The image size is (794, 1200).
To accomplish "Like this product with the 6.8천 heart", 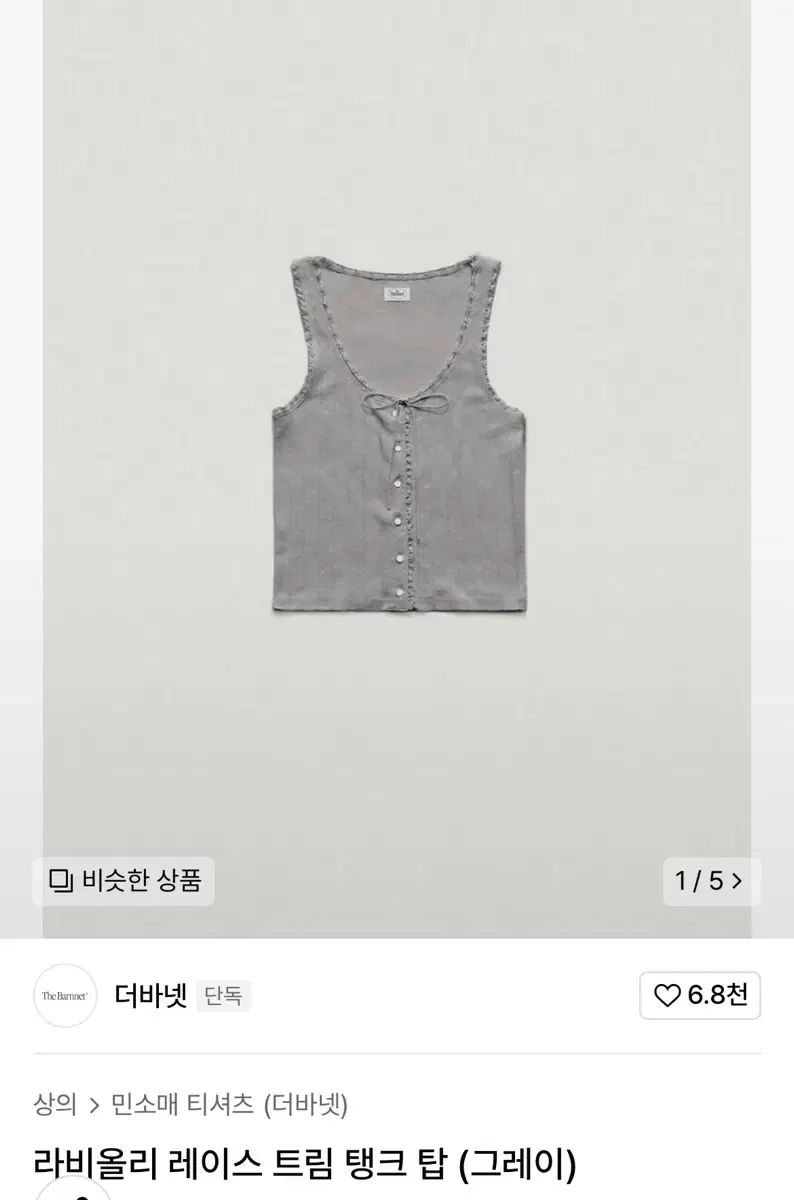I will [x=700, y=995].
